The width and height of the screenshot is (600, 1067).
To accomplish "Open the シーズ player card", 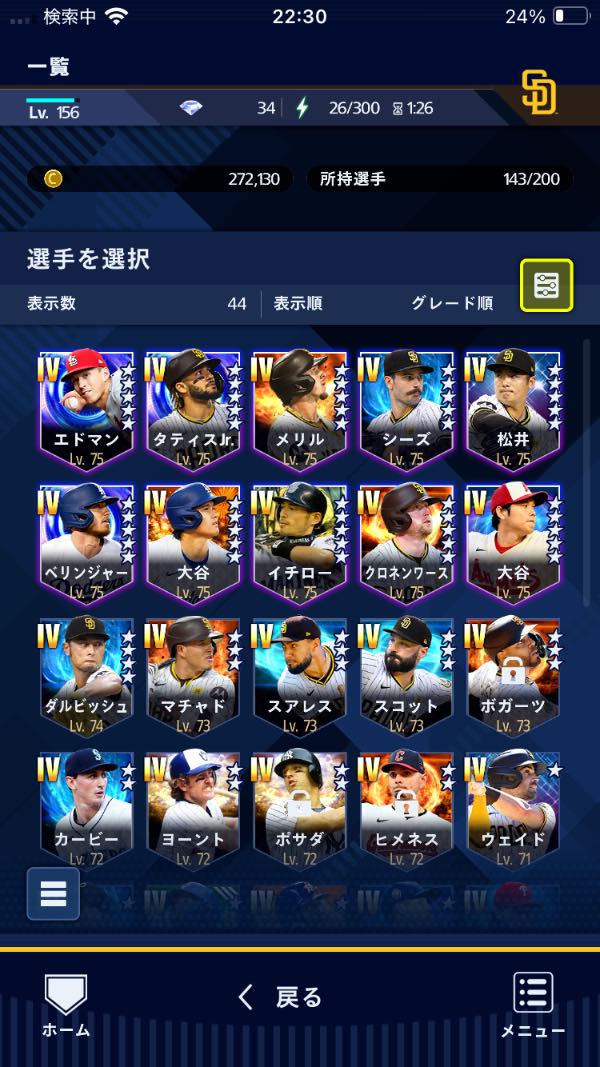I will tap(407, 410).
